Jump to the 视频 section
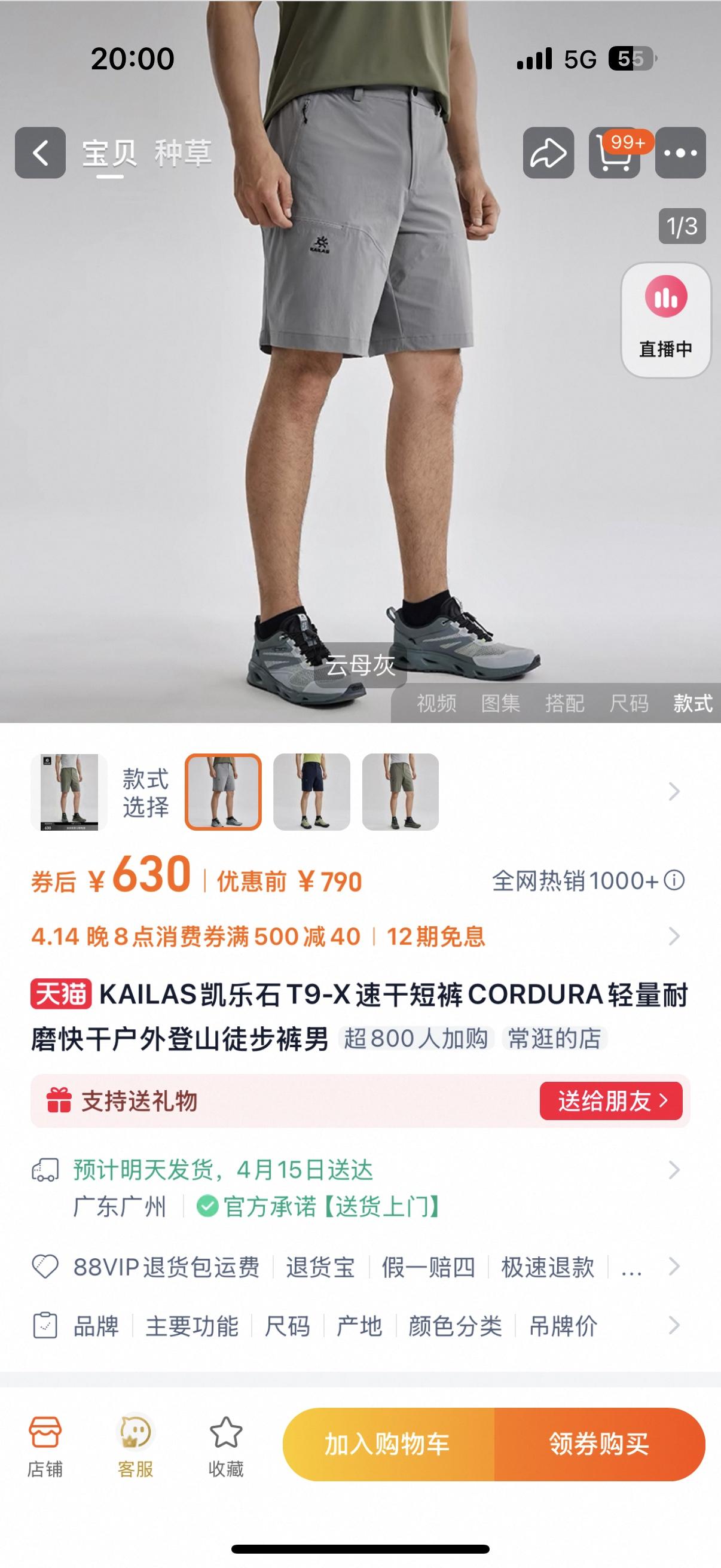721x1568 pixels. click(x=436, y=703)
